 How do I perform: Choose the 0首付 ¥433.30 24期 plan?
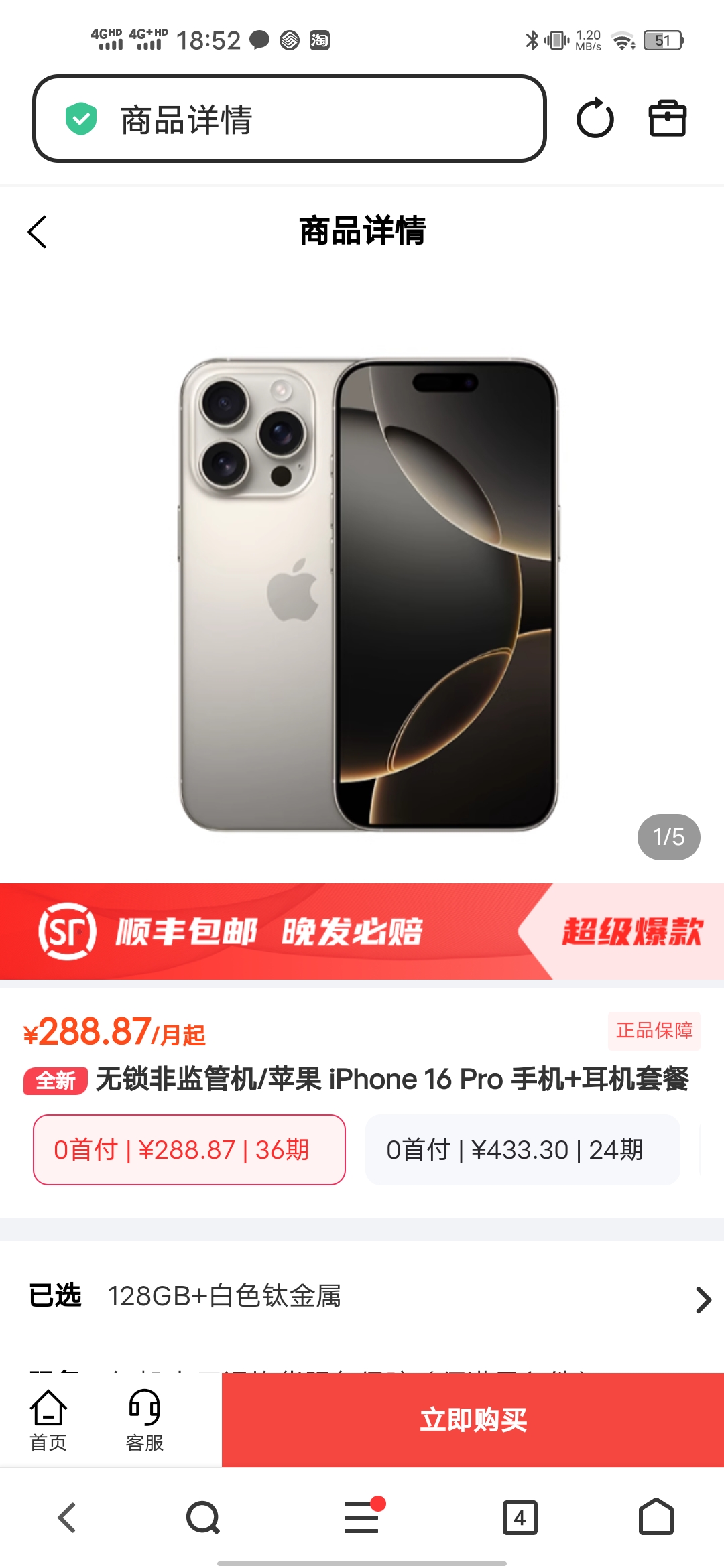tap(522, 1149)
